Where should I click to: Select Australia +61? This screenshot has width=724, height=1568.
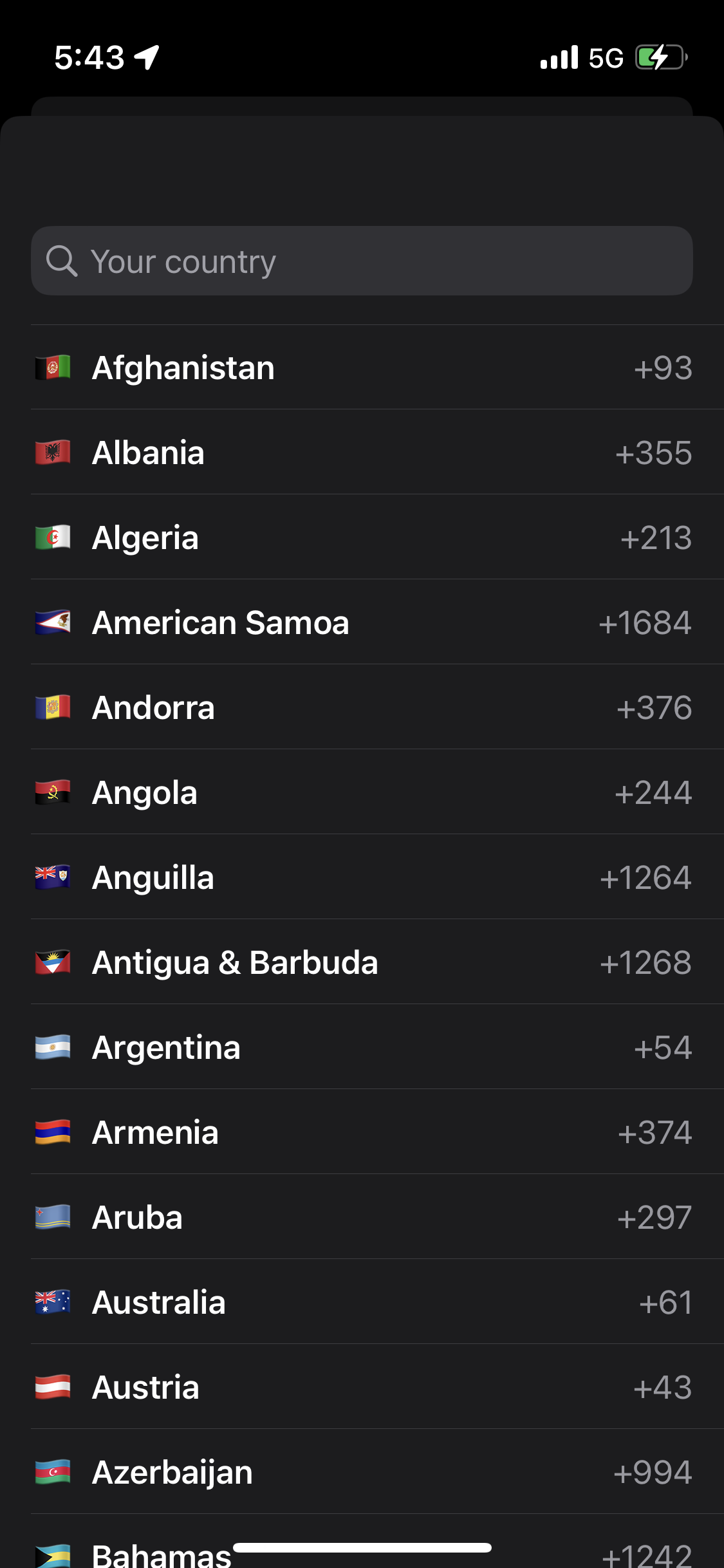362,1302
